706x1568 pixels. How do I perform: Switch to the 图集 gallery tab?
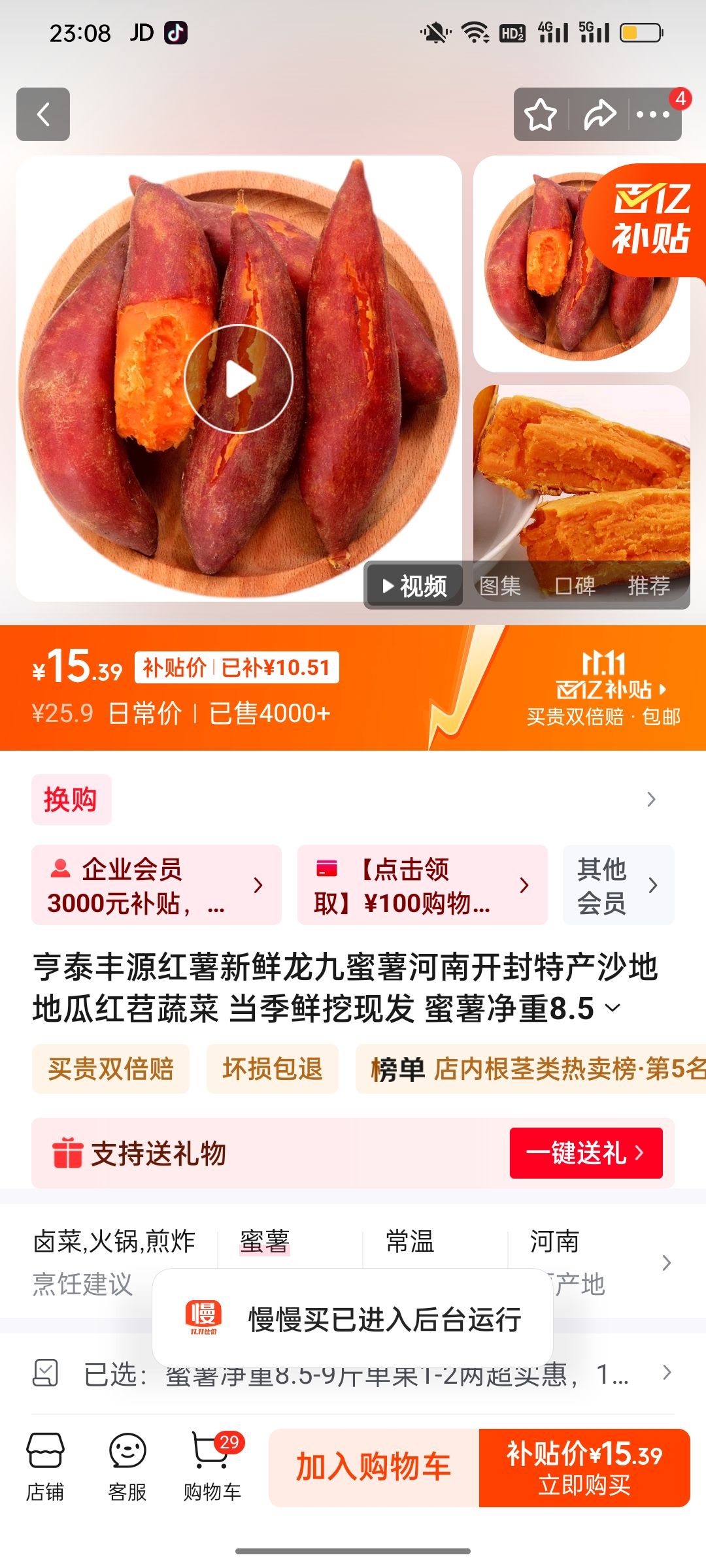point(500,586)
